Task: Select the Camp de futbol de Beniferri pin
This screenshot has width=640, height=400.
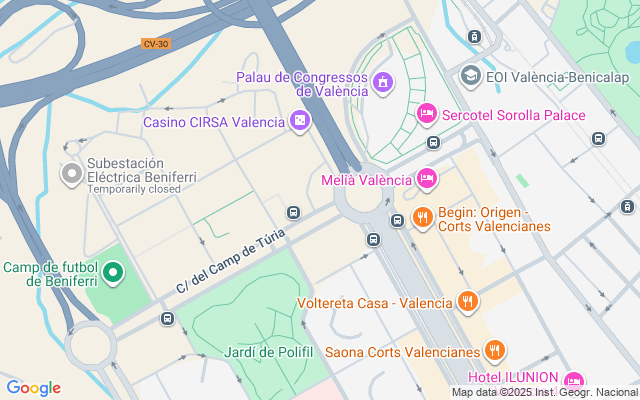Action: 113,273
